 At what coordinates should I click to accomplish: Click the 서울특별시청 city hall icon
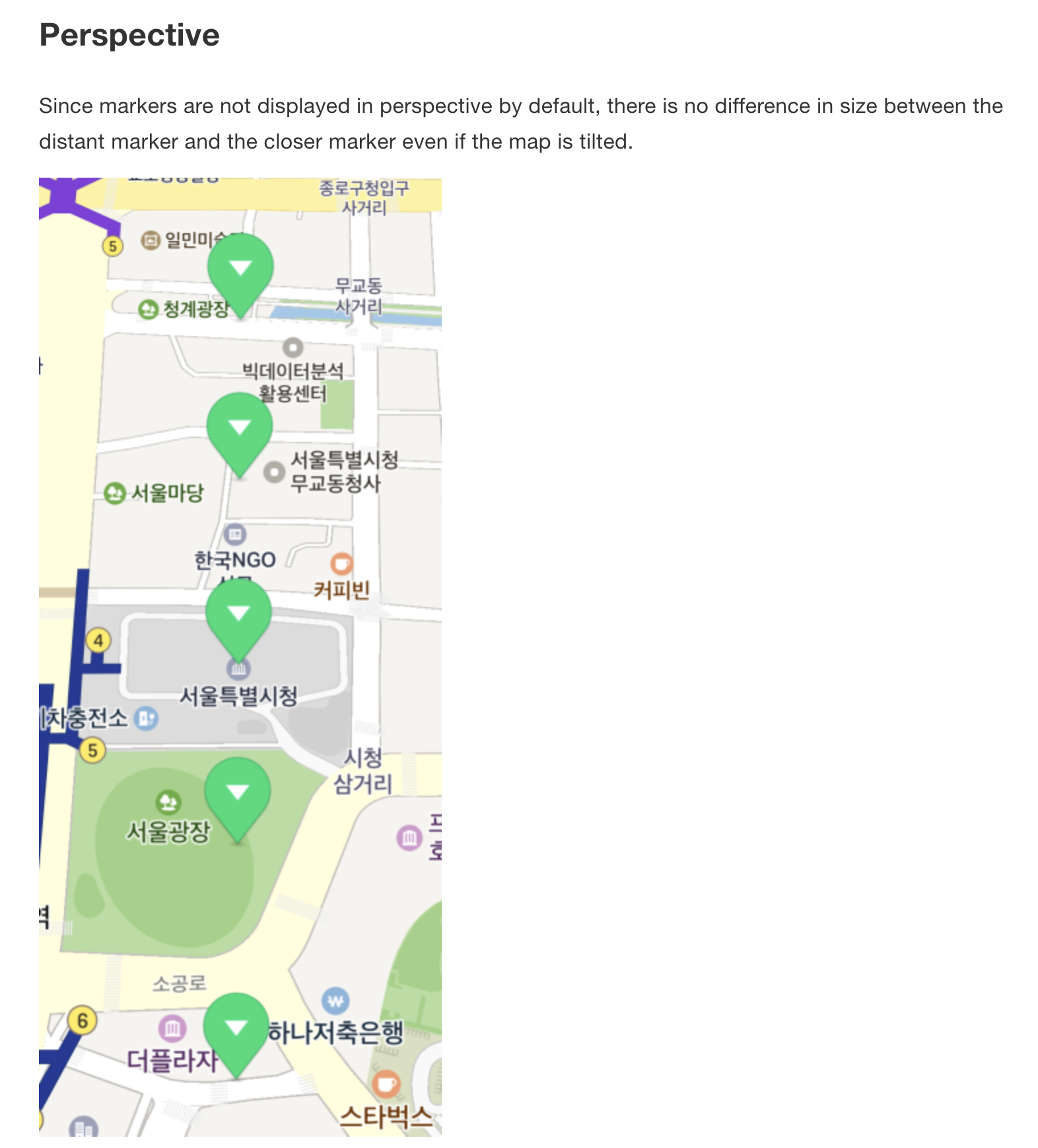click(239, 669)
